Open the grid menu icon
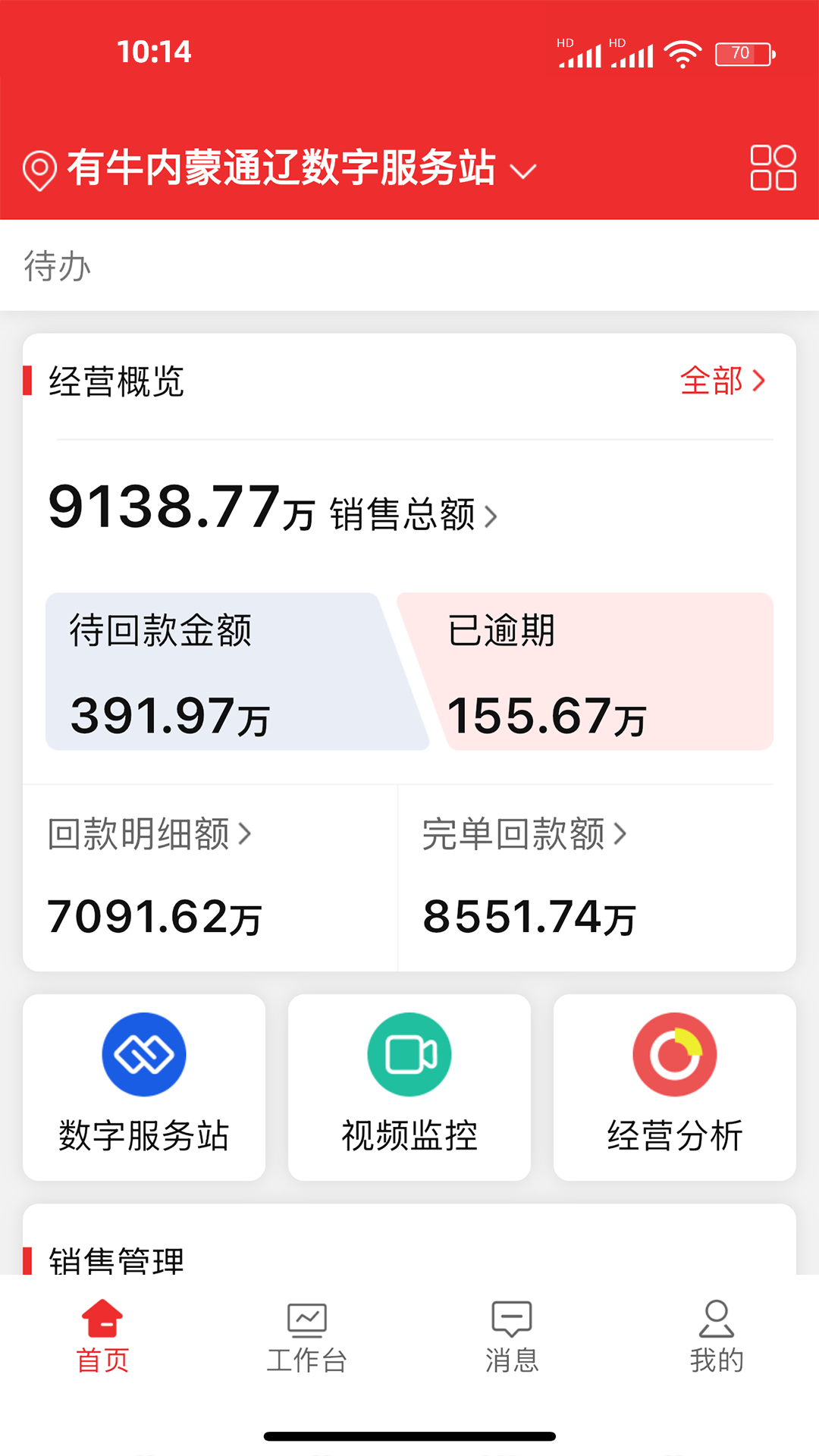The image size is (819, 1456). click(773, 168)
